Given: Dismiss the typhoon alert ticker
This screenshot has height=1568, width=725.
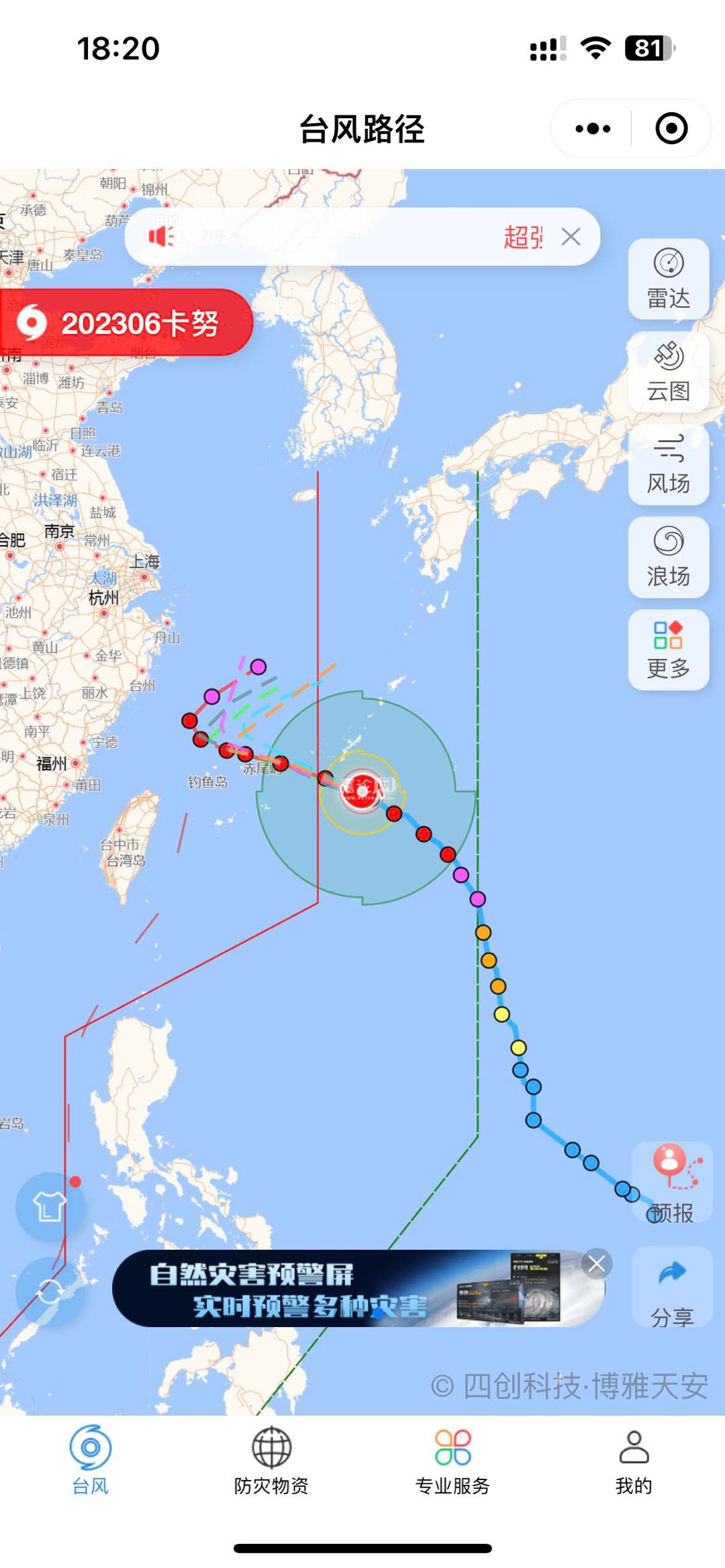Looking at the screenshot, I should [x=571, y=237].
